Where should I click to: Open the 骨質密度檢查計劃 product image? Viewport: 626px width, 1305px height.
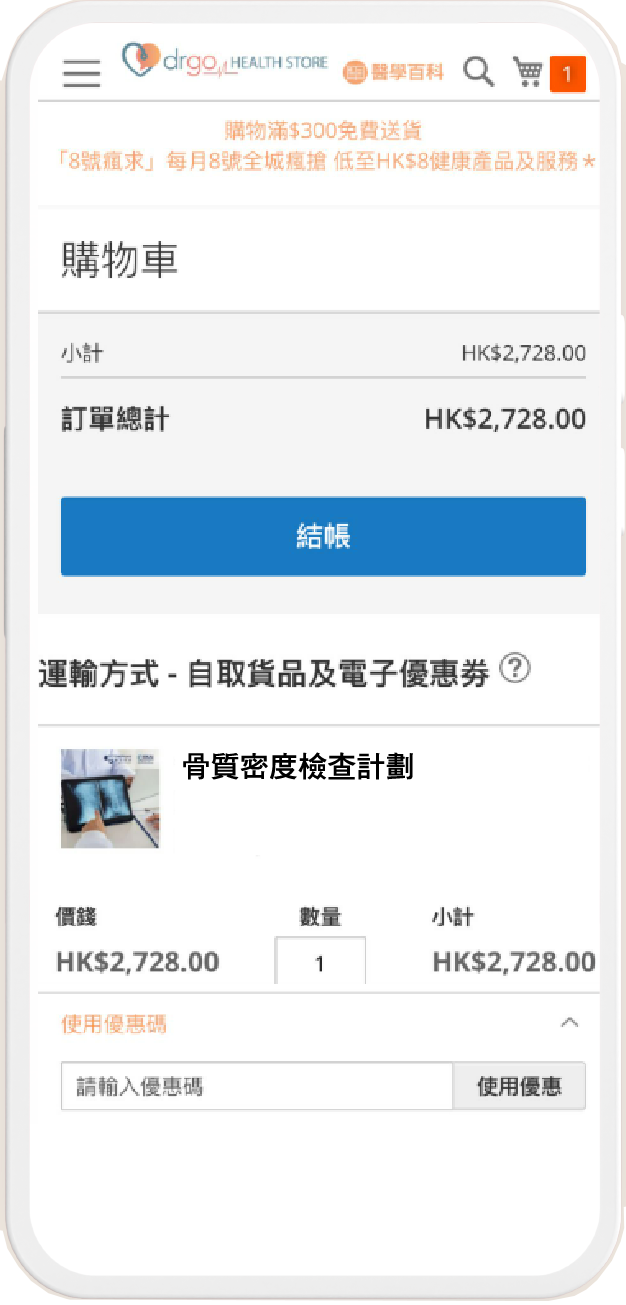110,798
